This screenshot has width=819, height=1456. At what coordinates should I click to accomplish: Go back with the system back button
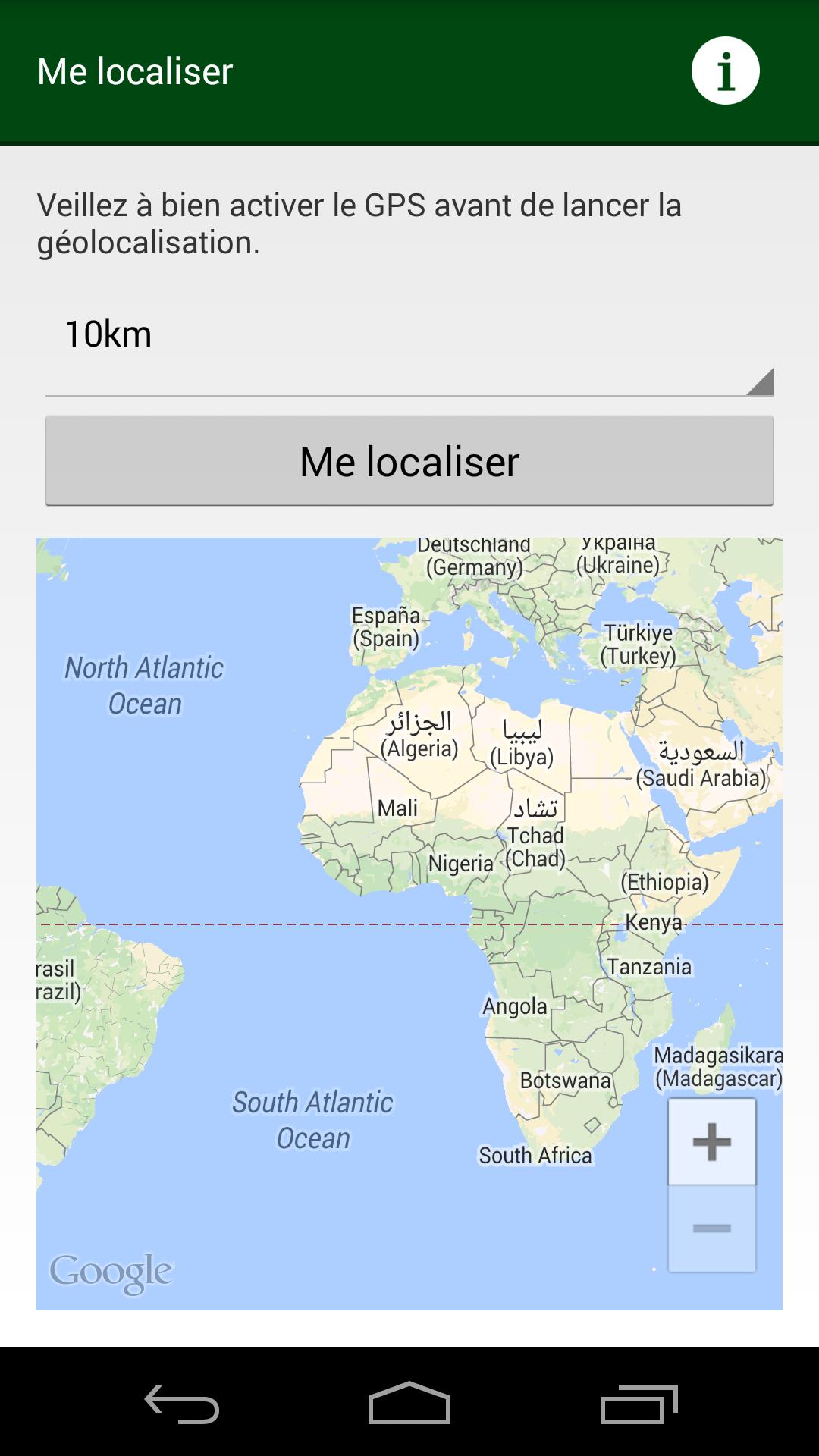[x=182, y=1404]
